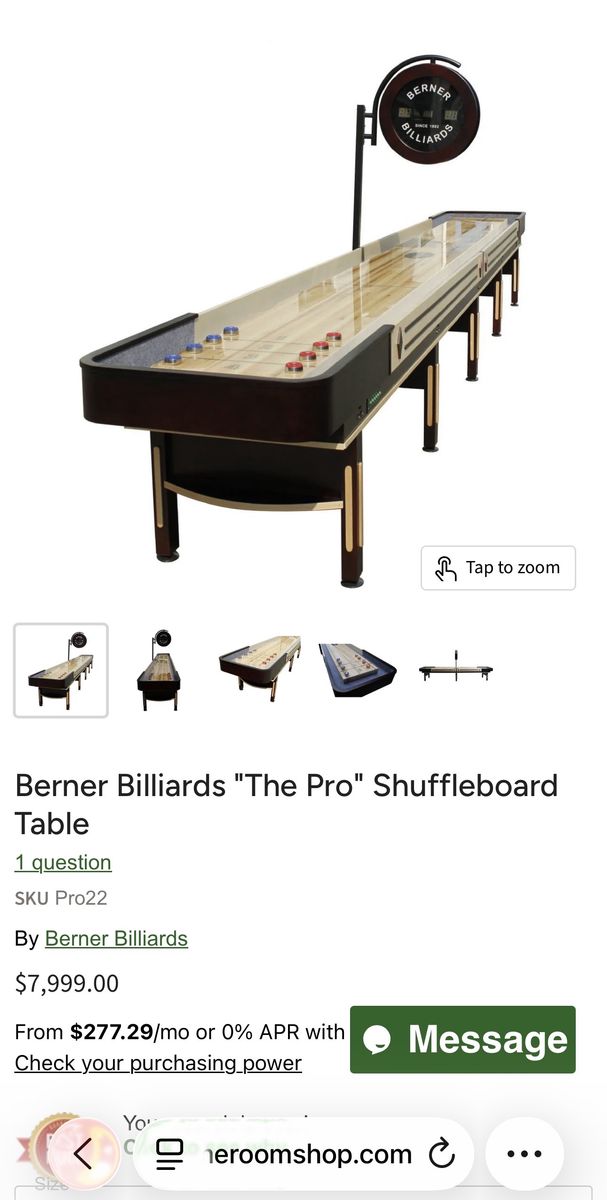The width and height of the screenshot is (607, 1200).
Task: View the second end-on table thumbnail
Action: (x=158, y=670)
